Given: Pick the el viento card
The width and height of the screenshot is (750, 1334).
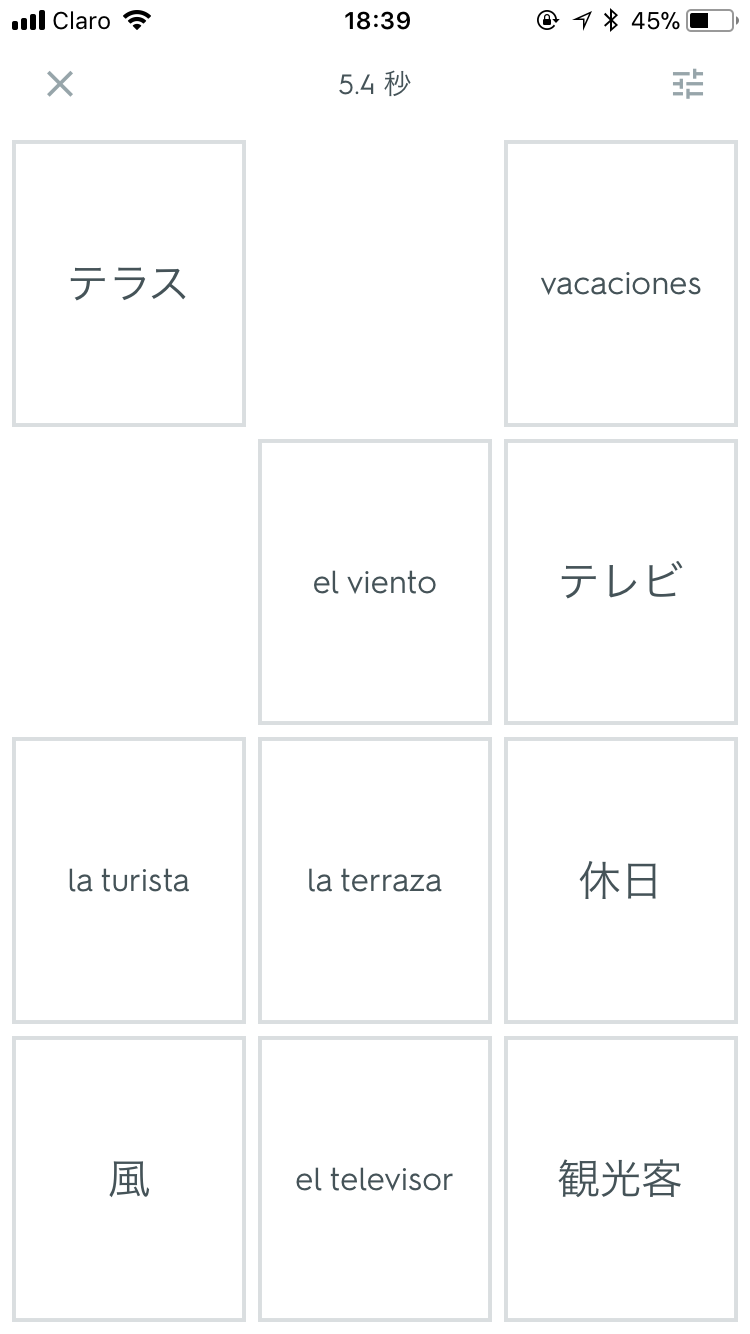Looking at the screenshot, I should [375, 582].
